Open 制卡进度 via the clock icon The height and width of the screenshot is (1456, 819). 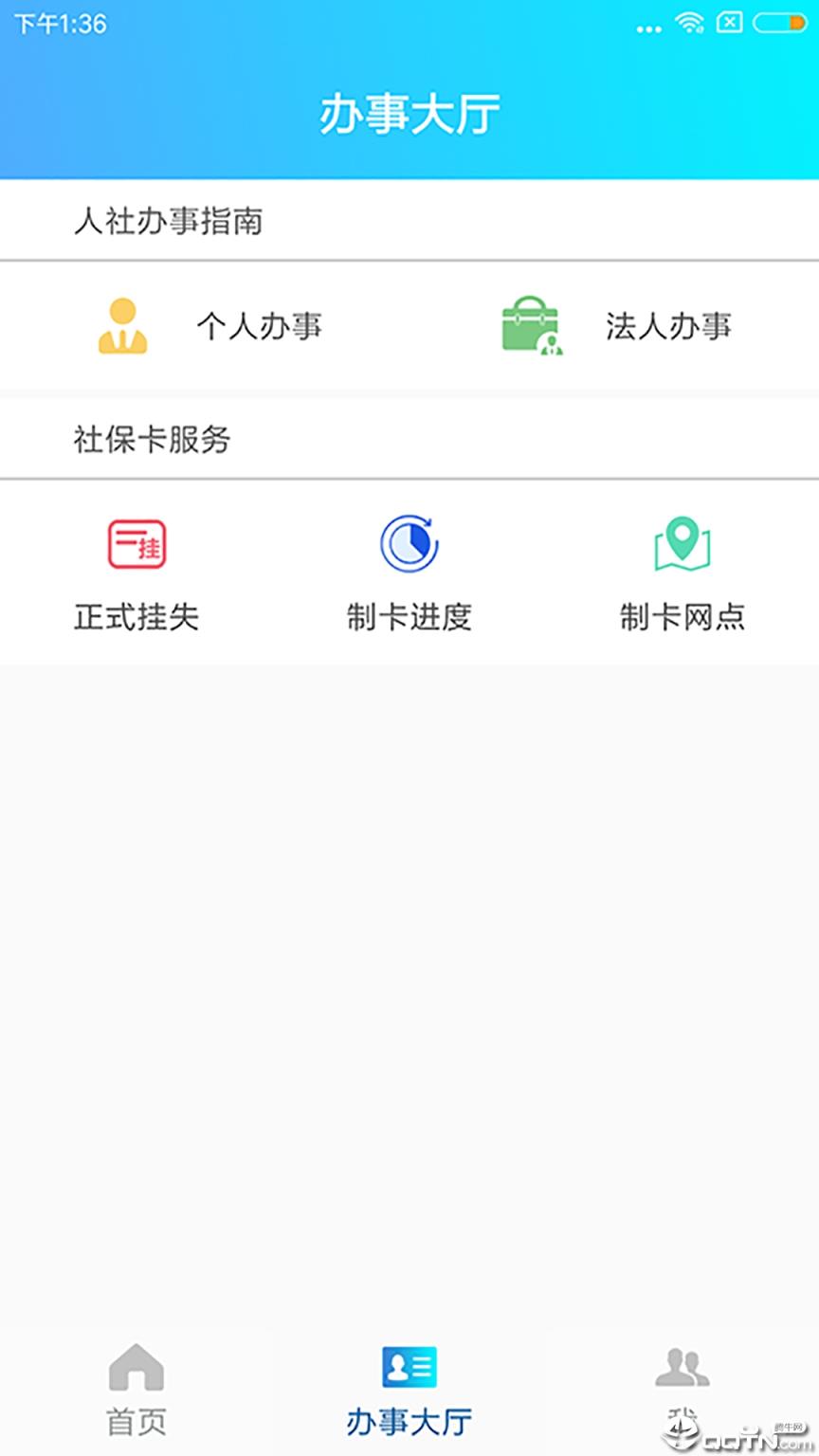[408, 543]
